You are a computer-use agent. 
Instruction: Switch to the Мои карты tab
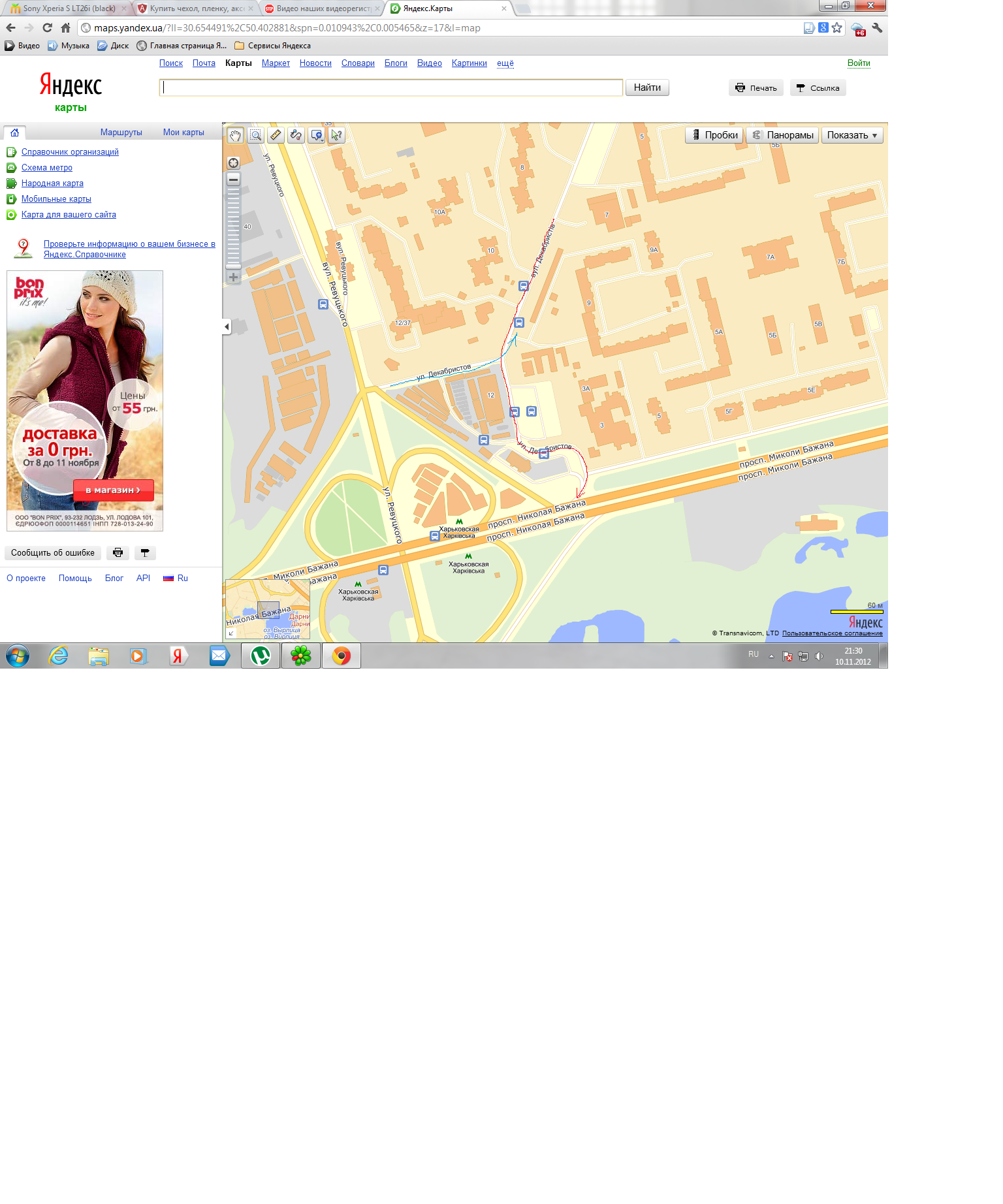183,133
